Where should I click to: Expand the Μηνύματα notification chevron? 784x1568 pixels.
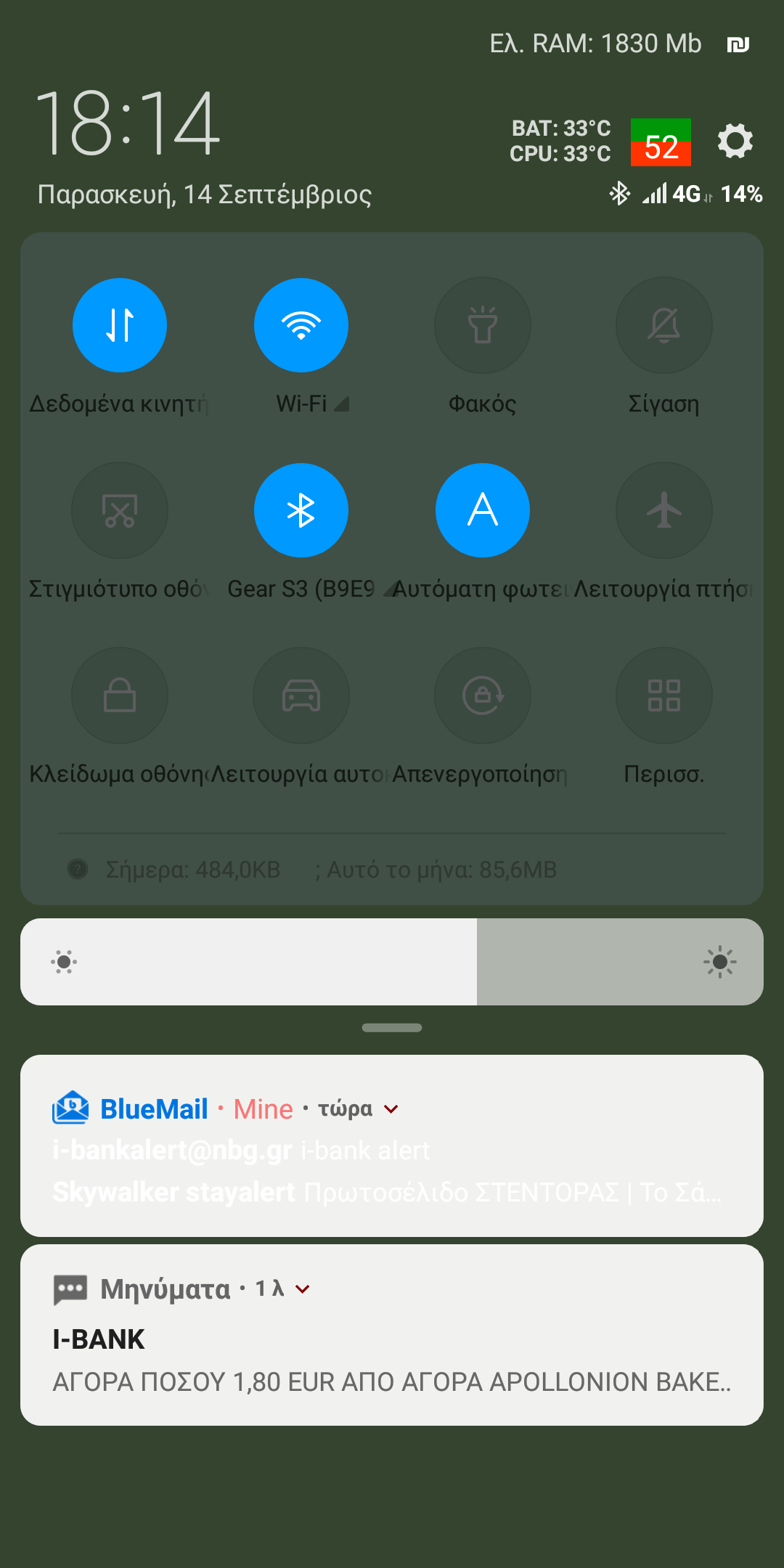[303, 1289]
